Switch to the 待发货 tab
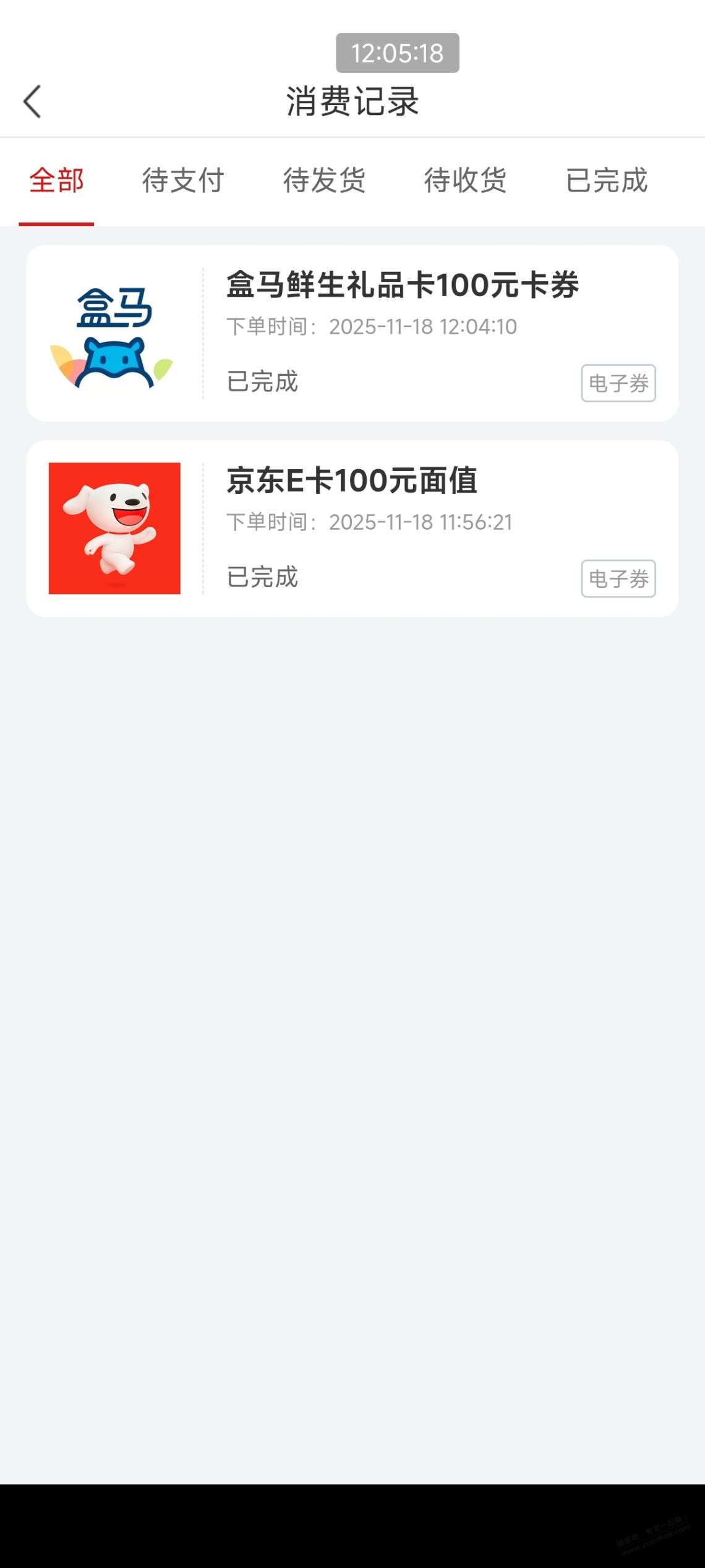Screen dimensions: 705x1568 (324, 181)
